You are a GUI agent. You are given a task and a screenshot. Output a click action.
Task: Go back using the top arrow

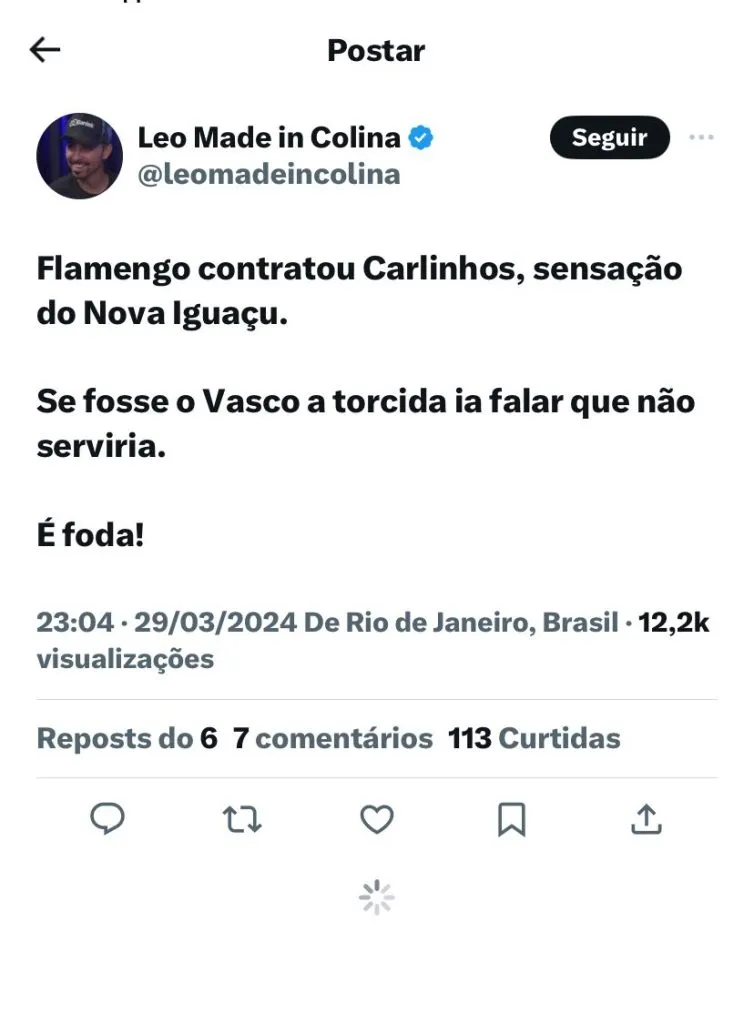pos(46,50)
